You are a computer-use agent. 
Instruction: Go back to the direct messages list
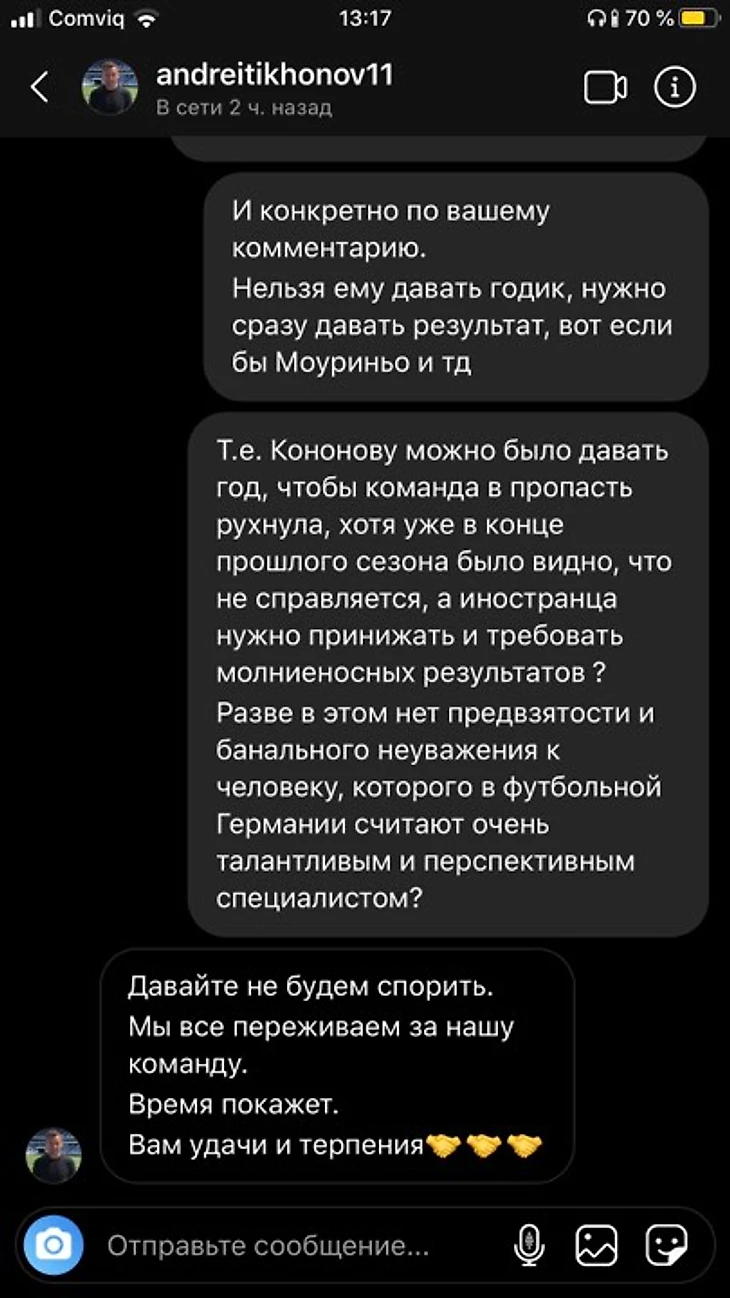(39, 88)
